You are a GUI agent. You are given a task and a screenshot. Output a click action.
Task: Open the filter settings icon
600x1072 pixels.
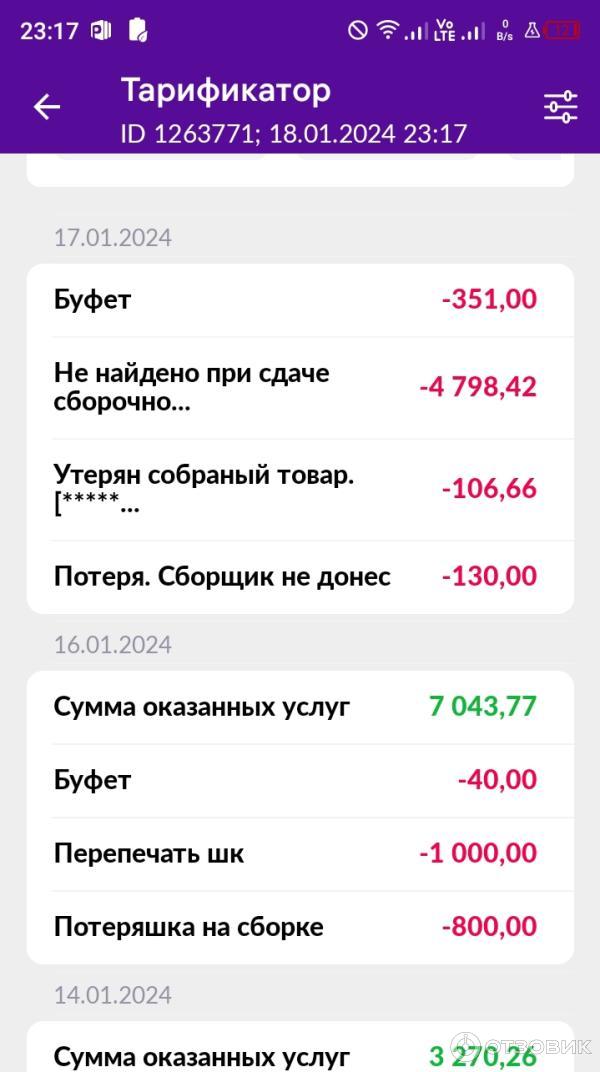click(560, 107)
